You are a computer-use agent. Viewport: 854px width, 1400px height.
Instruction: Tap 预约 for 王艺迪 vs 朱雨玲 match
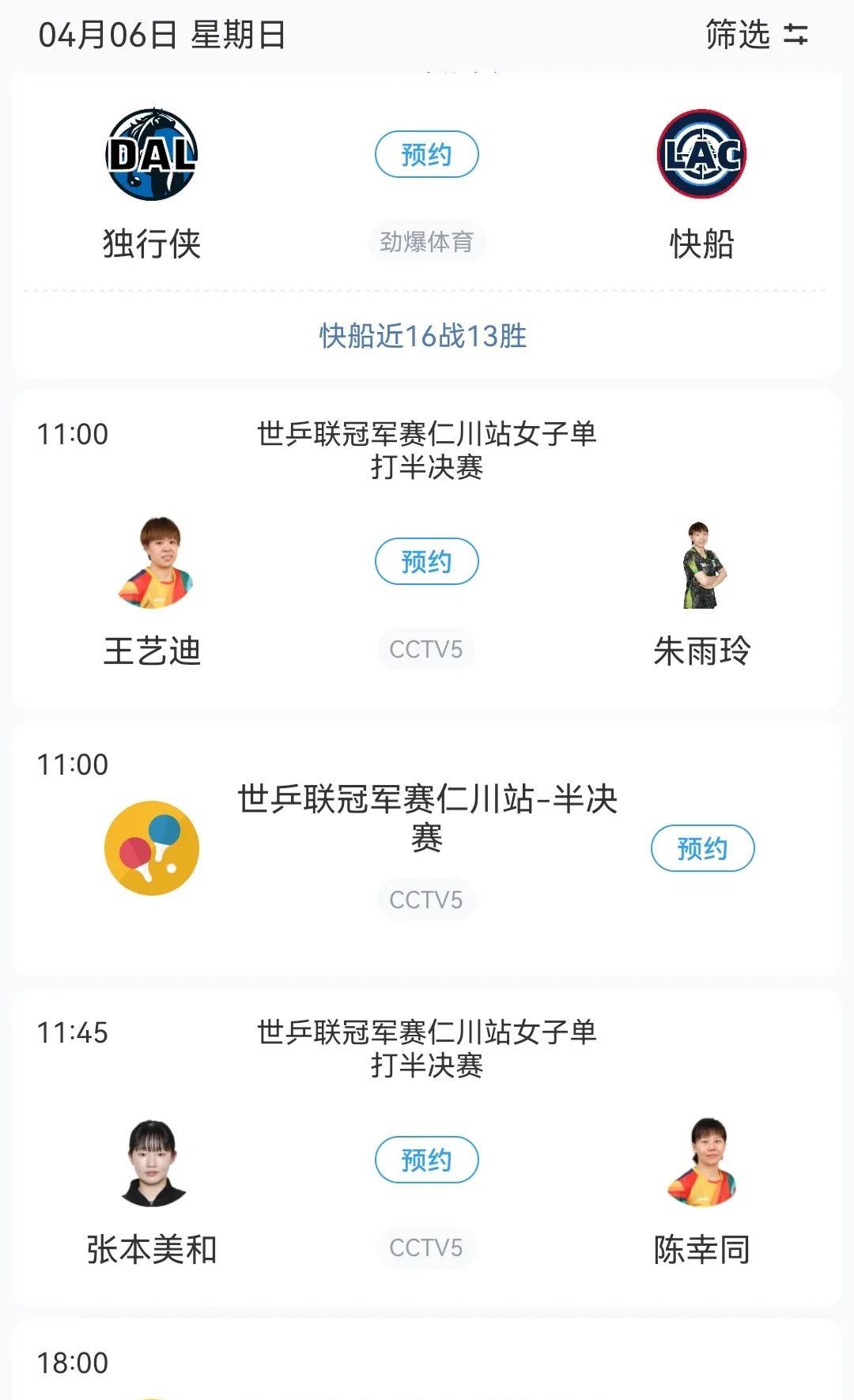tap(426, 561)
